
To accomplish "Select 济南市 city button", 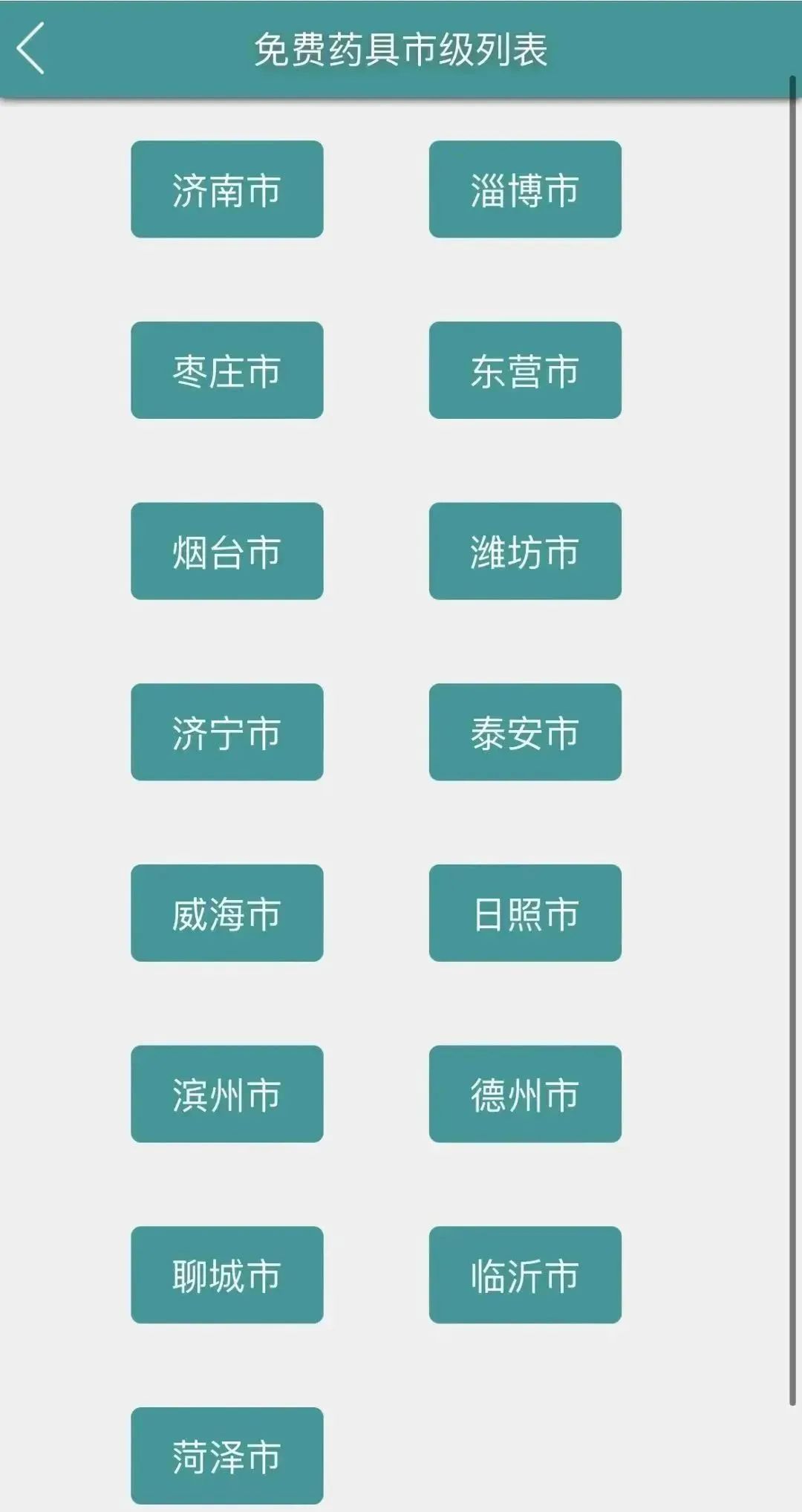I will pos(227,189).
